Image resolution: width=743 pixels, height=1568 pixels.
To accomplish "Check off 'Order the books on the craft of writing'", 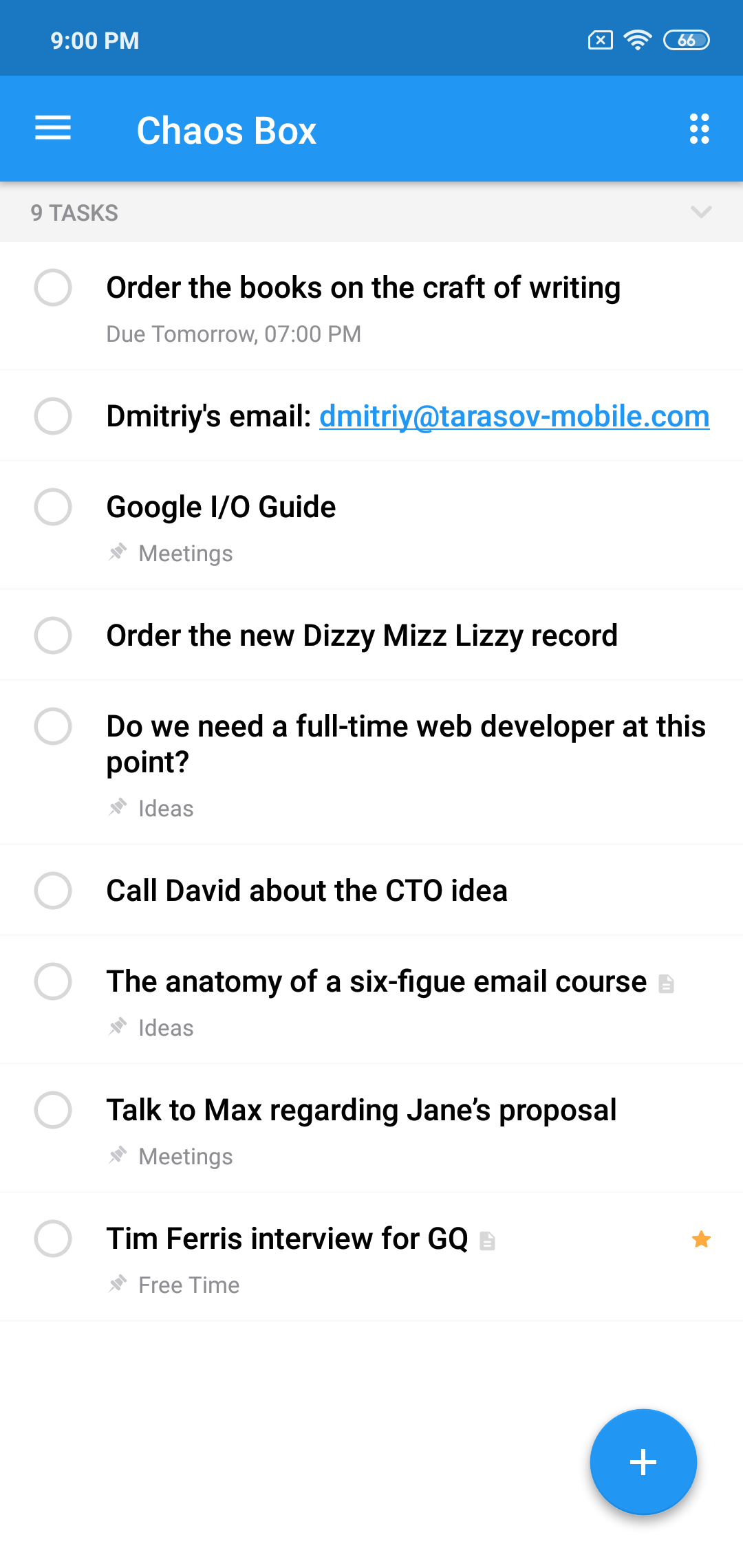I will [x=53, y=287].
